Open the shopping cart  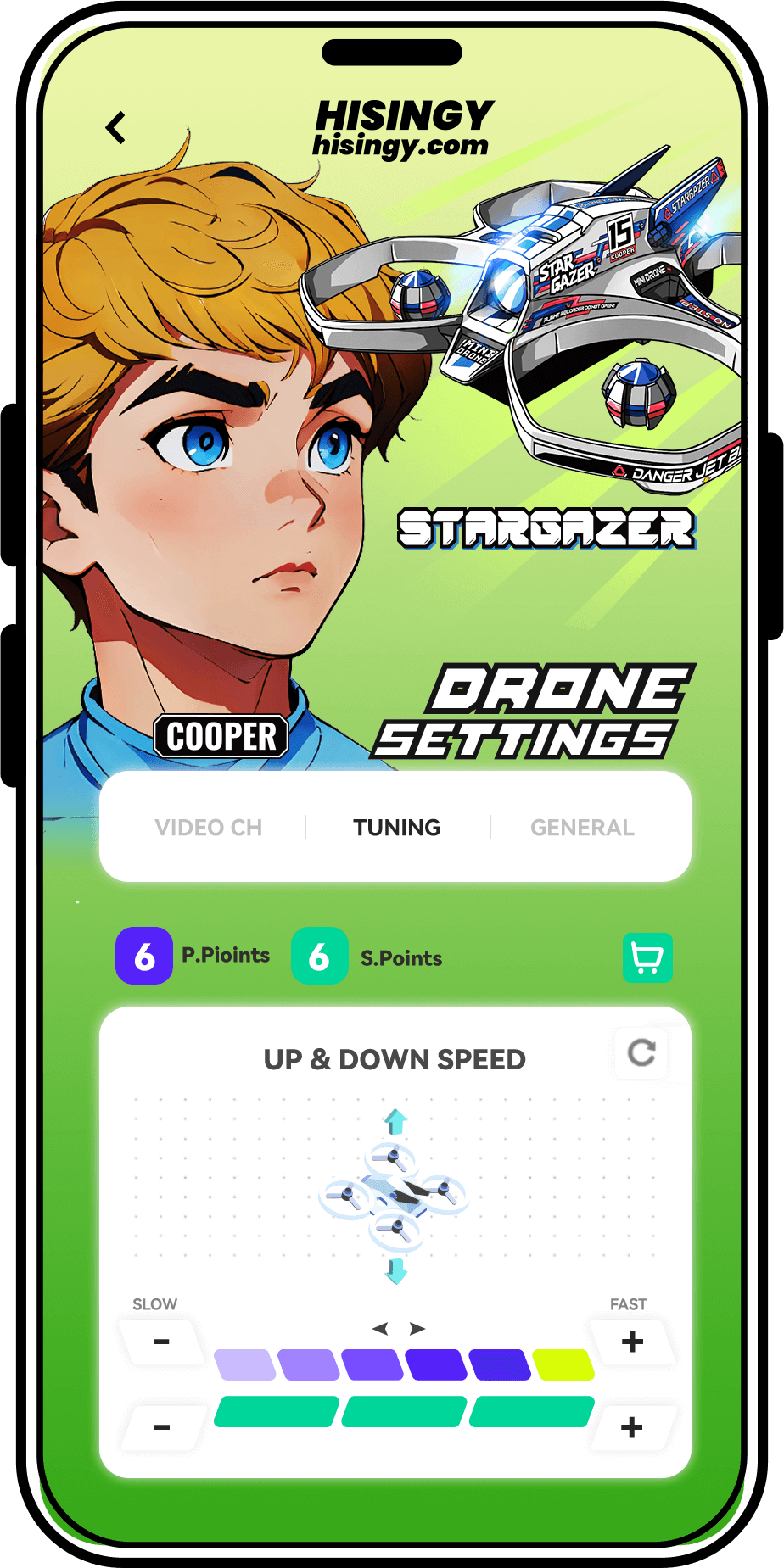coord(647,958)
